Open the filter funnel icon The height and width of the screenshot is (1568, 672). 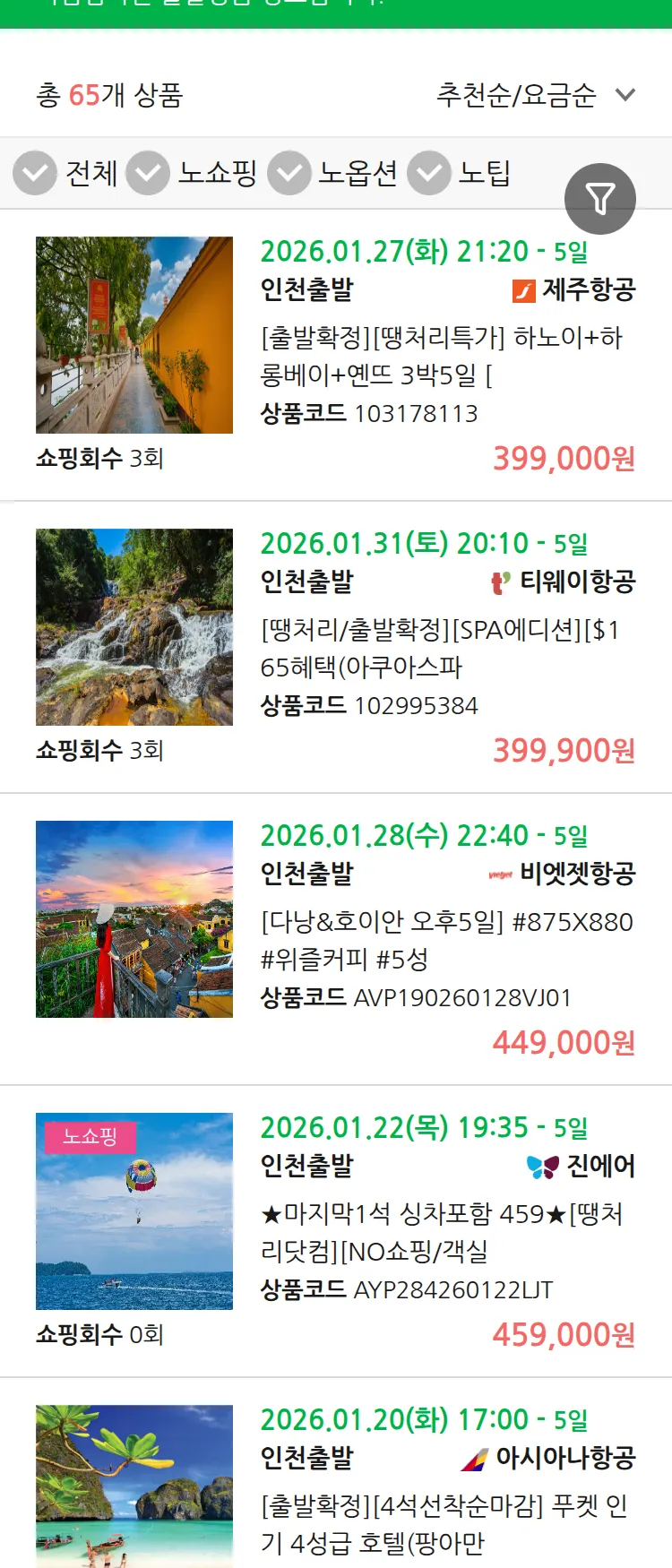point(601,198)
